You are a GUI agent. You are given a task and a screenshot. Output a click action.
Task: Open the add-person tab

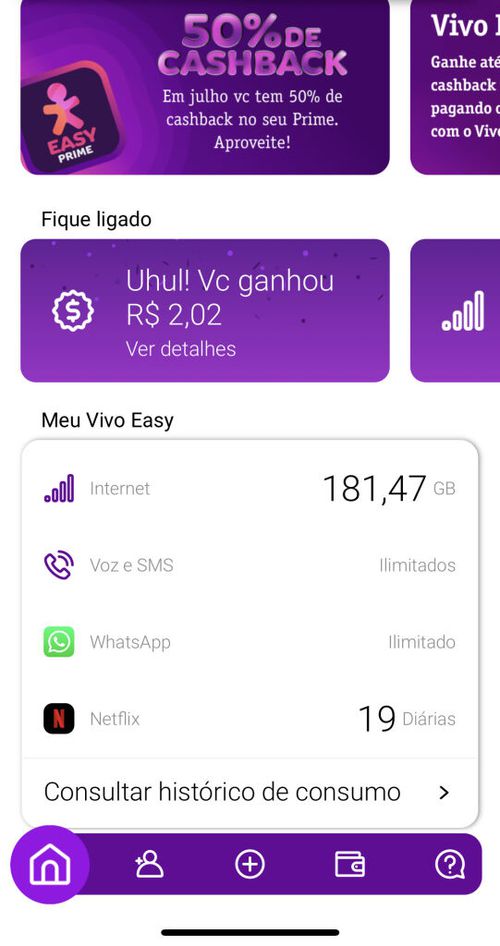pos(149,865)
